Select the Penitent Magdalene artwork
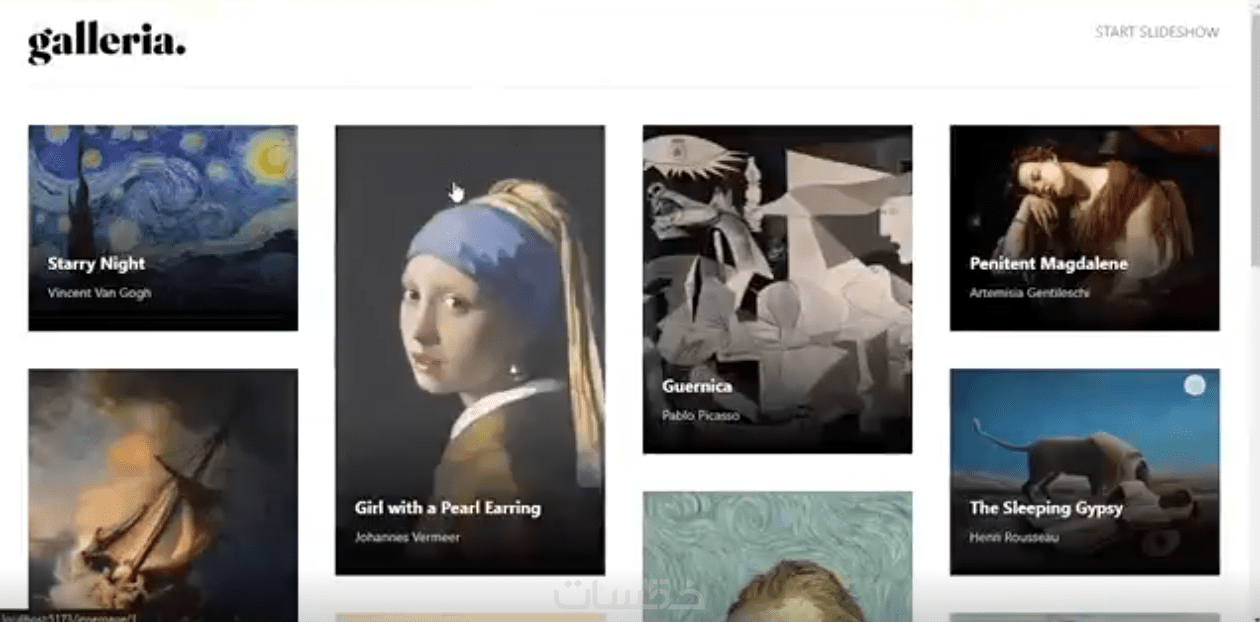This screenshot has height=622, width=1260. [x=1084, y=227]
